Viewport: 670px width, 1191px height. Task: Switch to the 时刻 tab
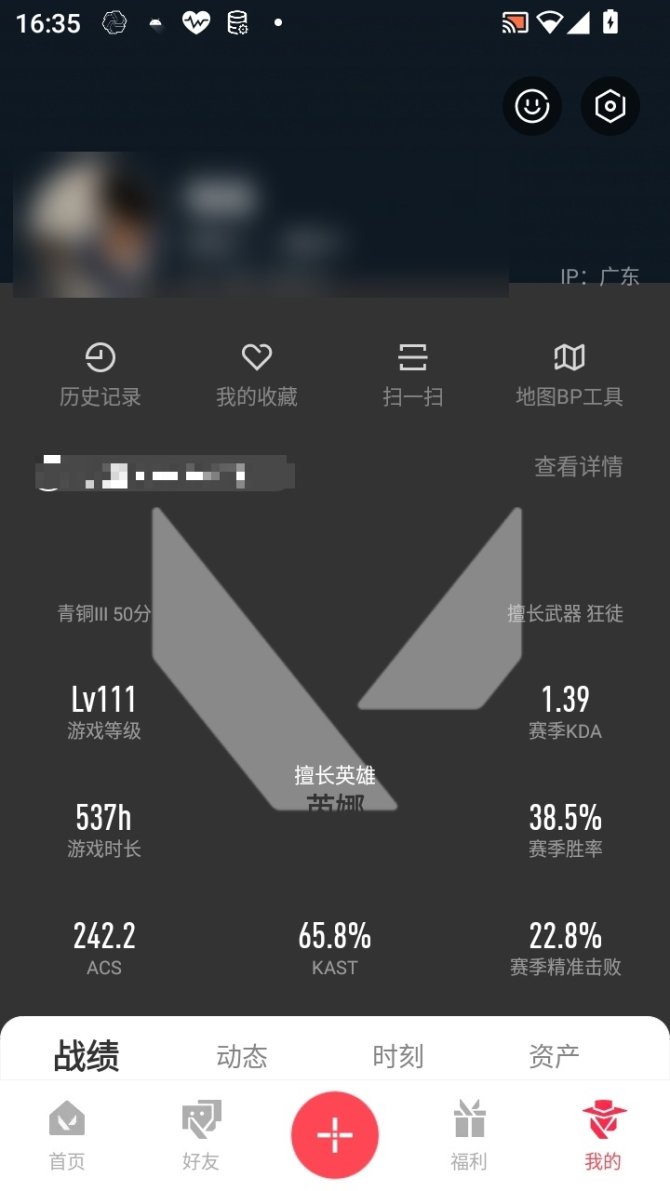click(398, 1056)
